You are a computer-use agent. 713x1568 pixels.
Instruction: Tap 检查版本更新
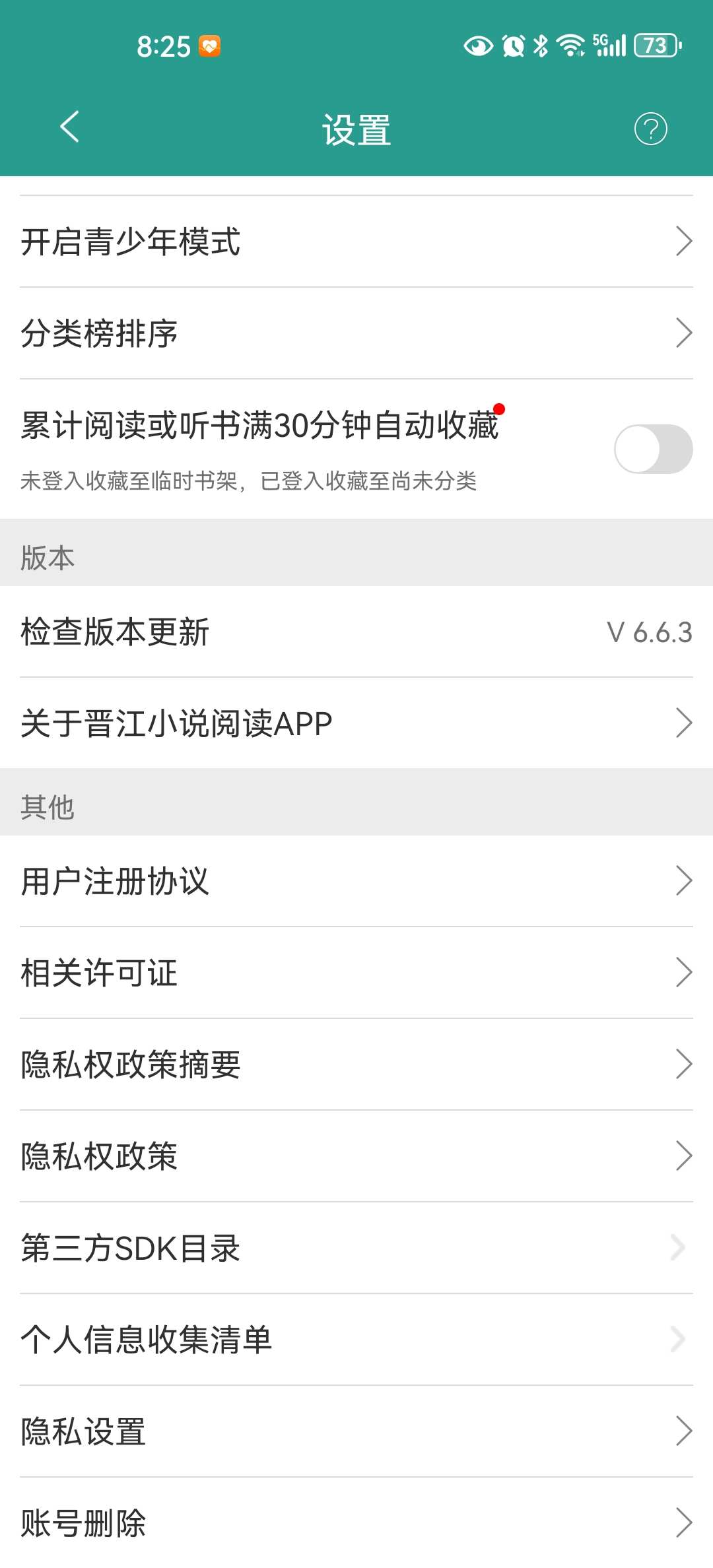click(356, 632)
